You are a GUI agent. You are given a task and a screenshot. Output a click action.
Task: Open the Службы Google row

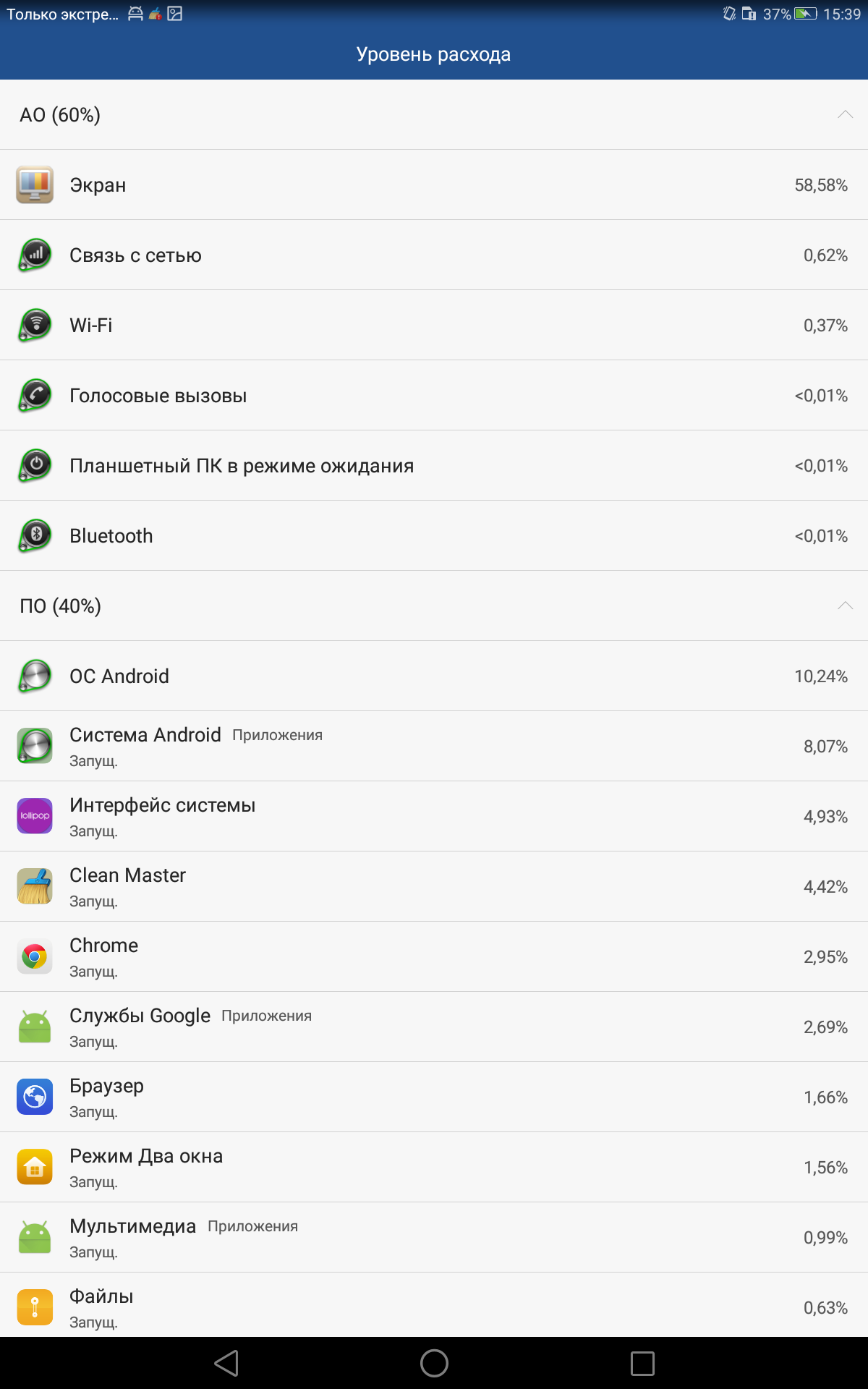(x=434, y=1027)
